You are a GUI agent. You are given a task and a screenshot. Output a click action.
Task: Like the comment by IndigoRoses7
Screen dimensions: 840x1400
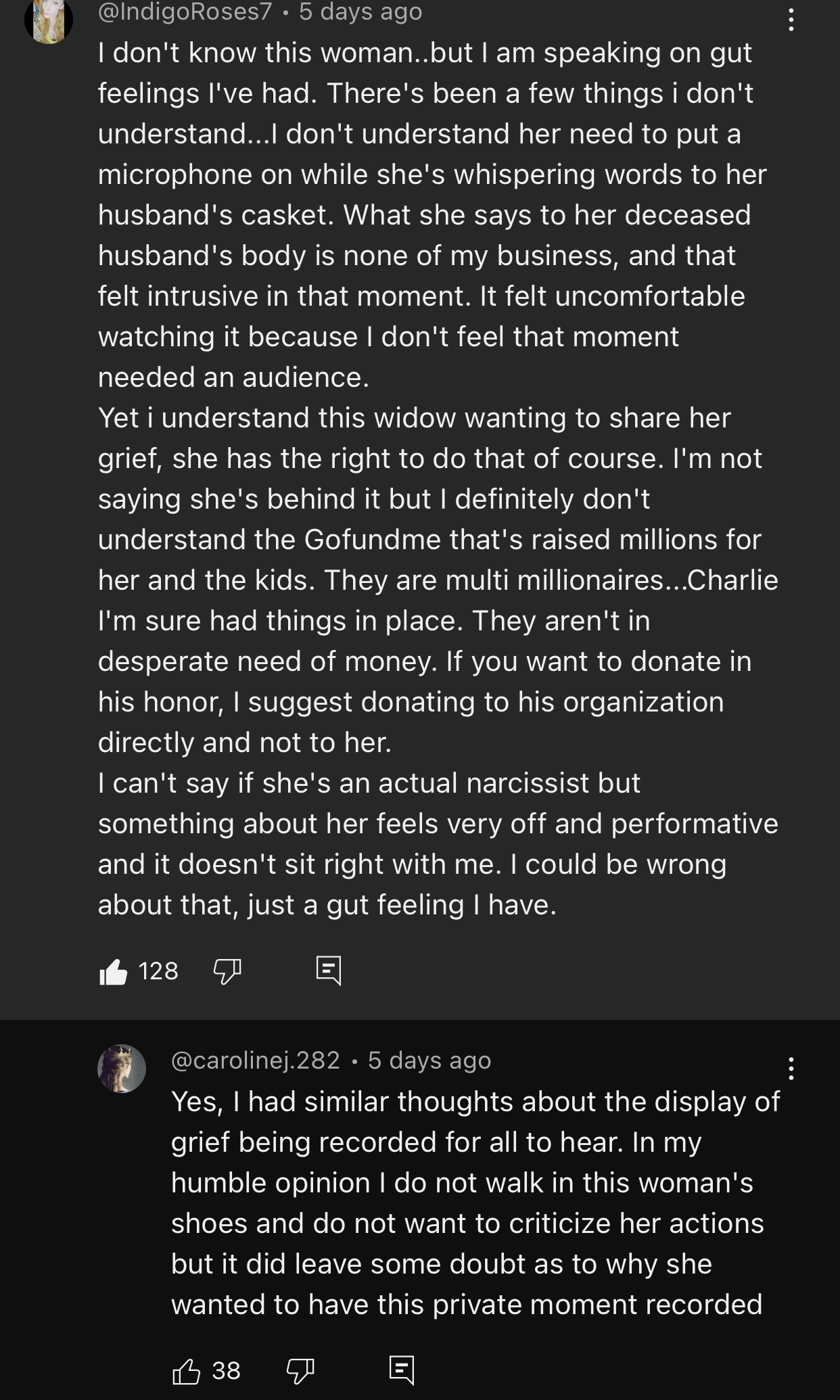[x=114, y=972]
